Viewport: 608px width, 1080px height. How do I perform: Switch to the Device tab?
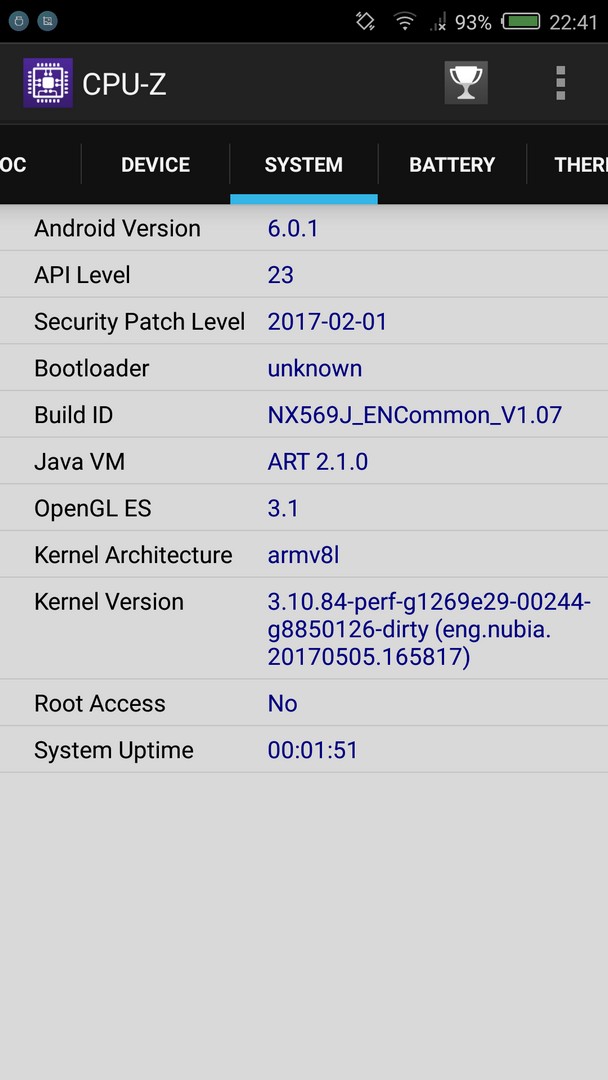coord(156,165)
